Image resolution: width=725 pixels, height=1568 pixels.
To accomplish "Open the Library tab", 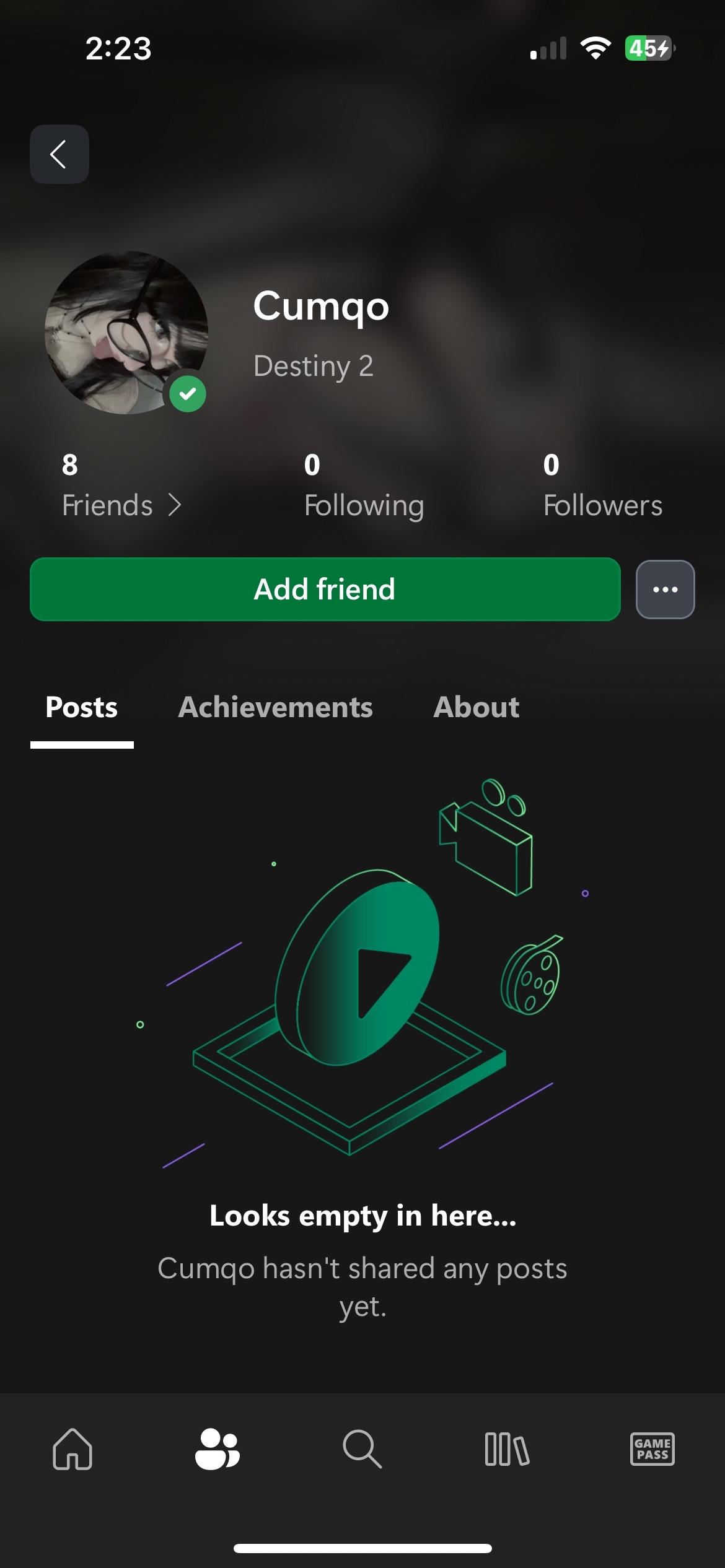I will point(507,1449).
